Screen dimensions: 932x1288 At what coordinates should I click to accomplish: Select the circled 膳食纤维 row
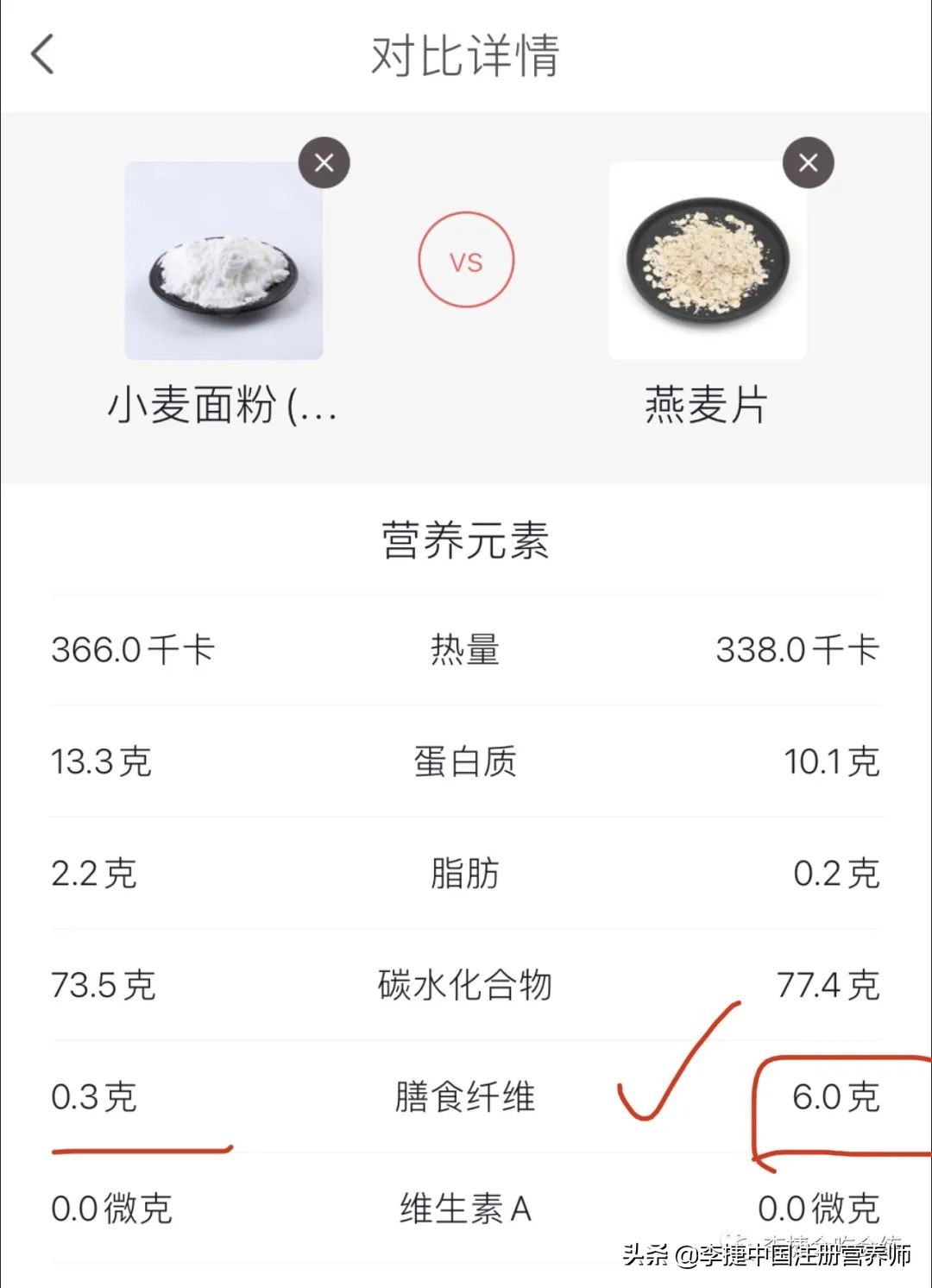466,1096
